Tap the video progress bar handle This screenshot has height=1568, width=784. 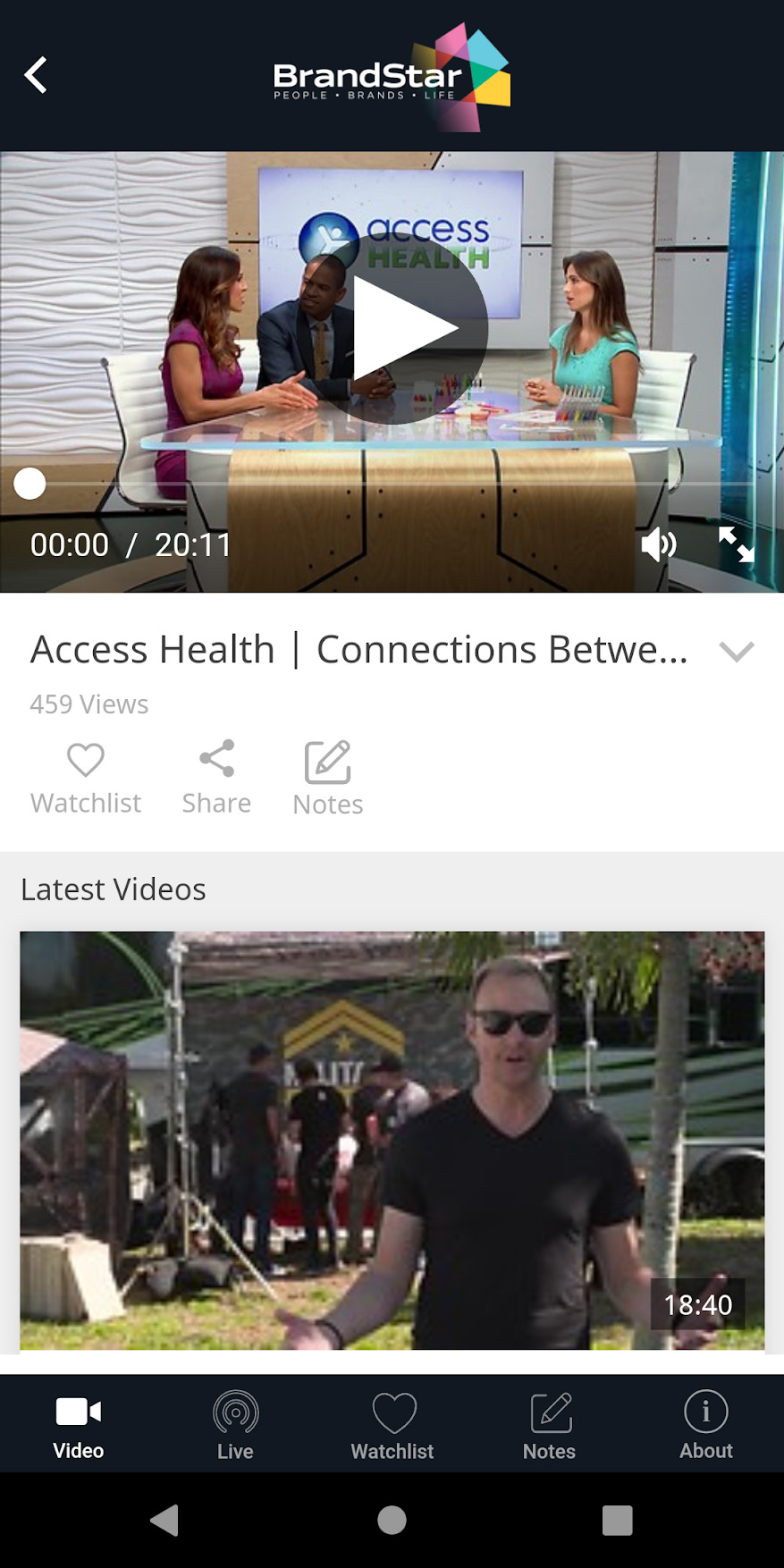pyautogui.click(x=30, y=484)
